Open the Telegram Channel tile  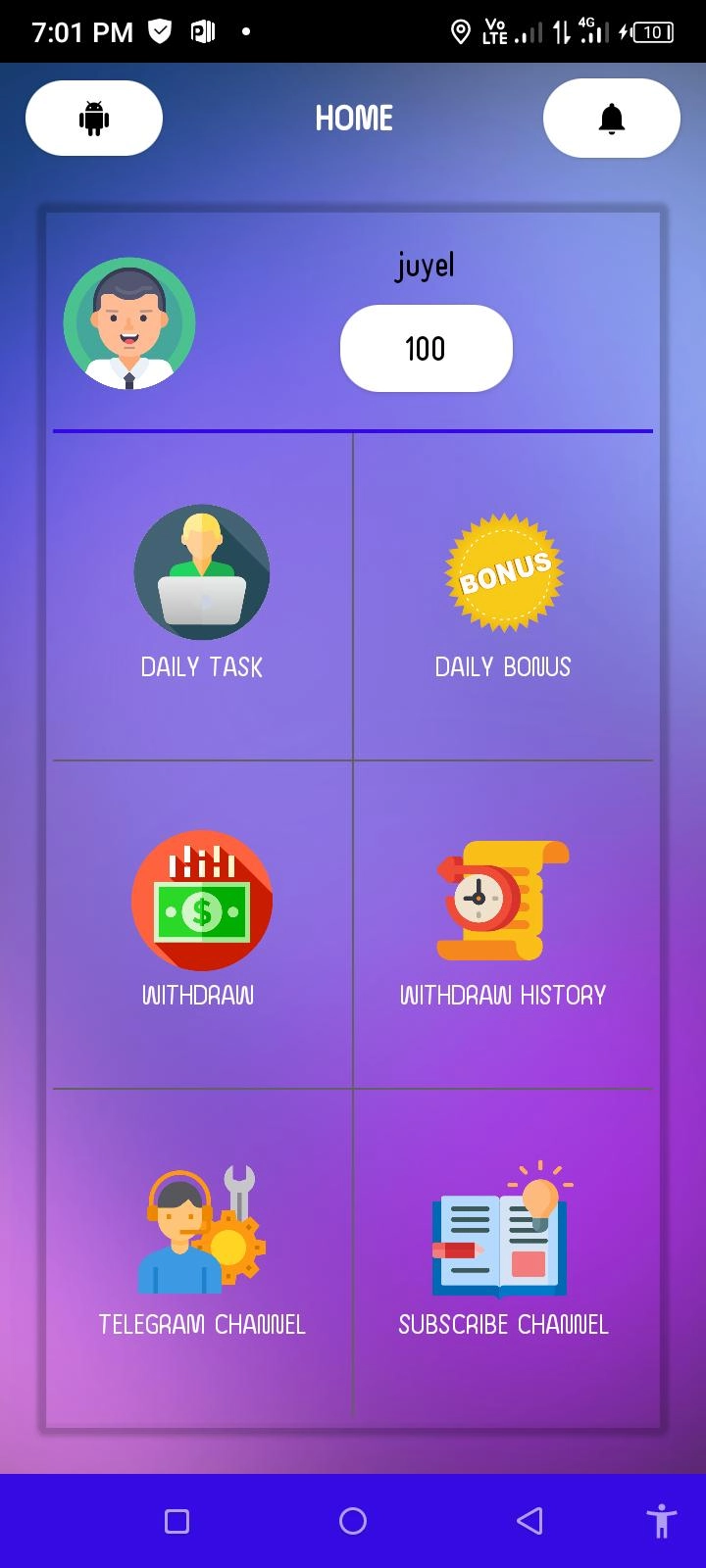click(x=202, y=1249)
